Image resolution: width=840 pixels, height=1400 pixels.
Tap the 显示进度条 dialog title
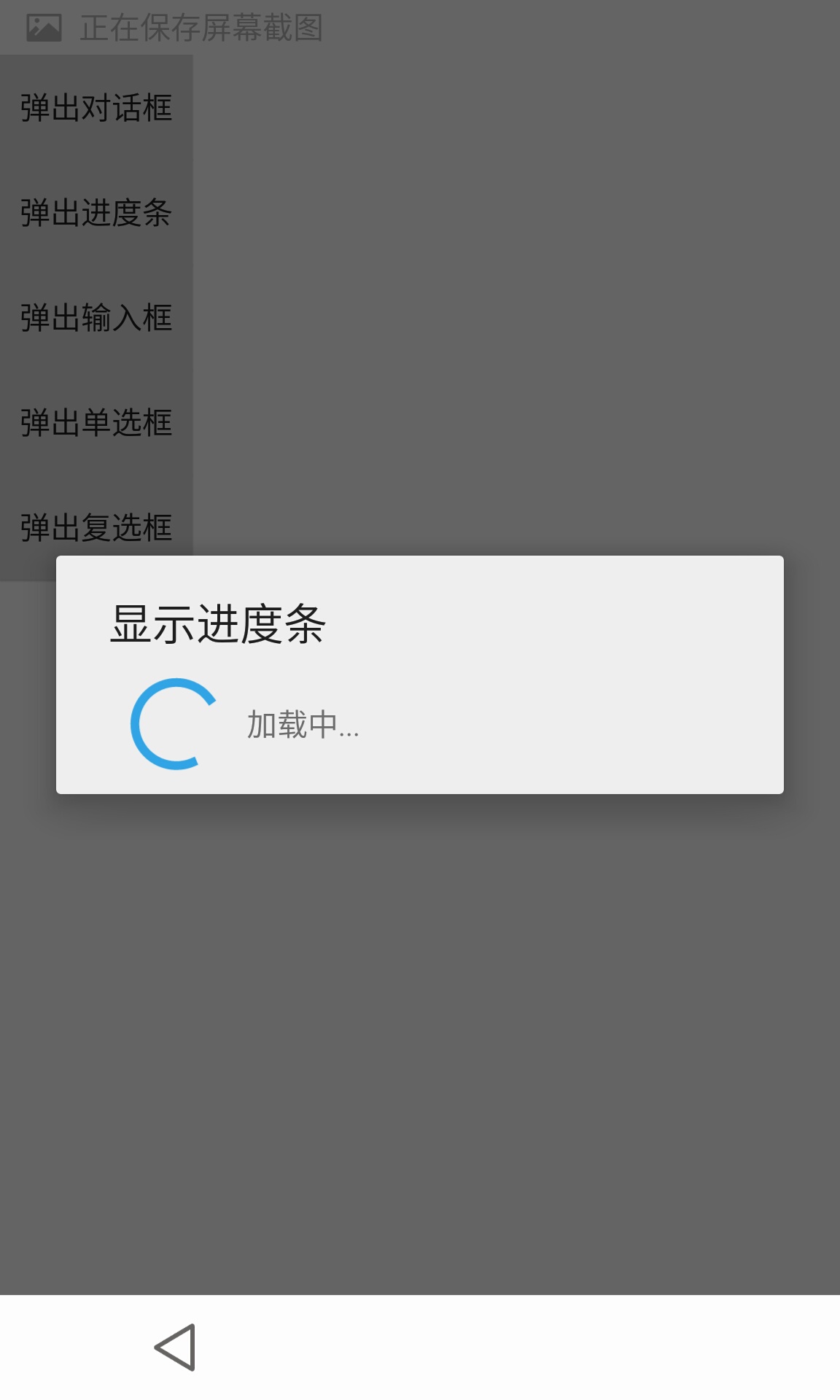(x=219, y=623)
